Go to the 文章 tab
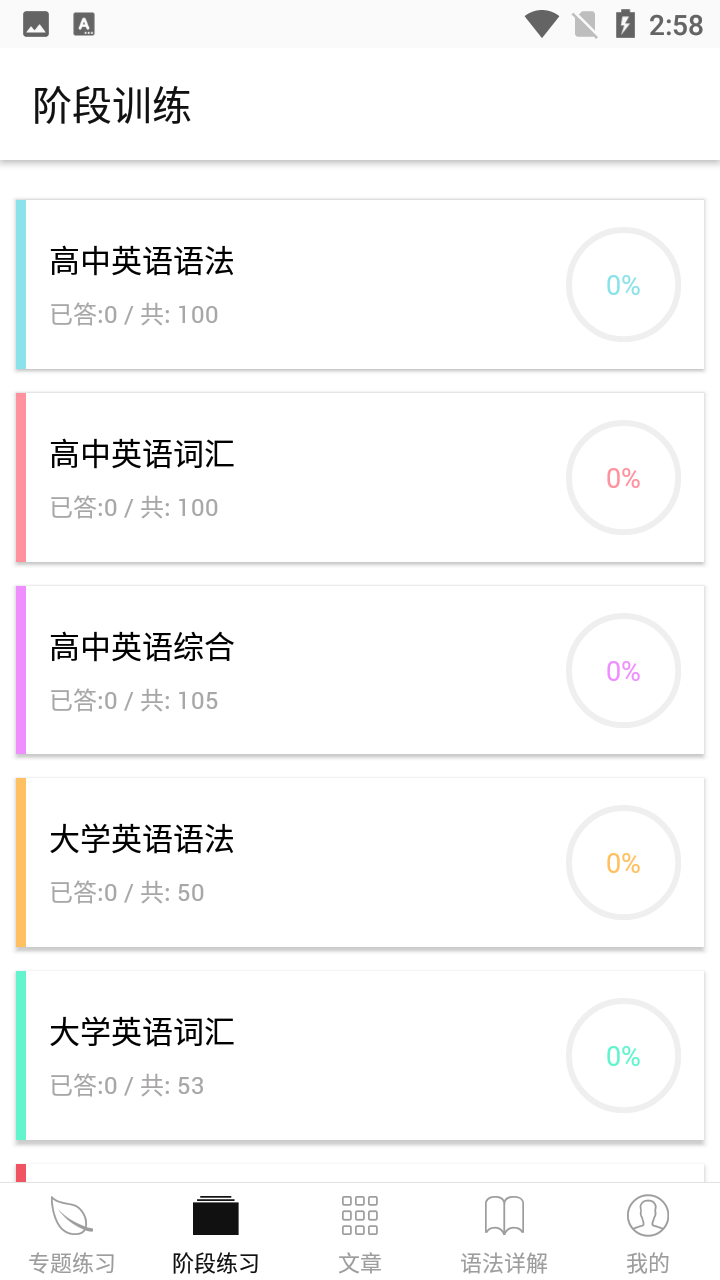The width and height of the screenshot is (720, 1280). (x=360, y=1234)
